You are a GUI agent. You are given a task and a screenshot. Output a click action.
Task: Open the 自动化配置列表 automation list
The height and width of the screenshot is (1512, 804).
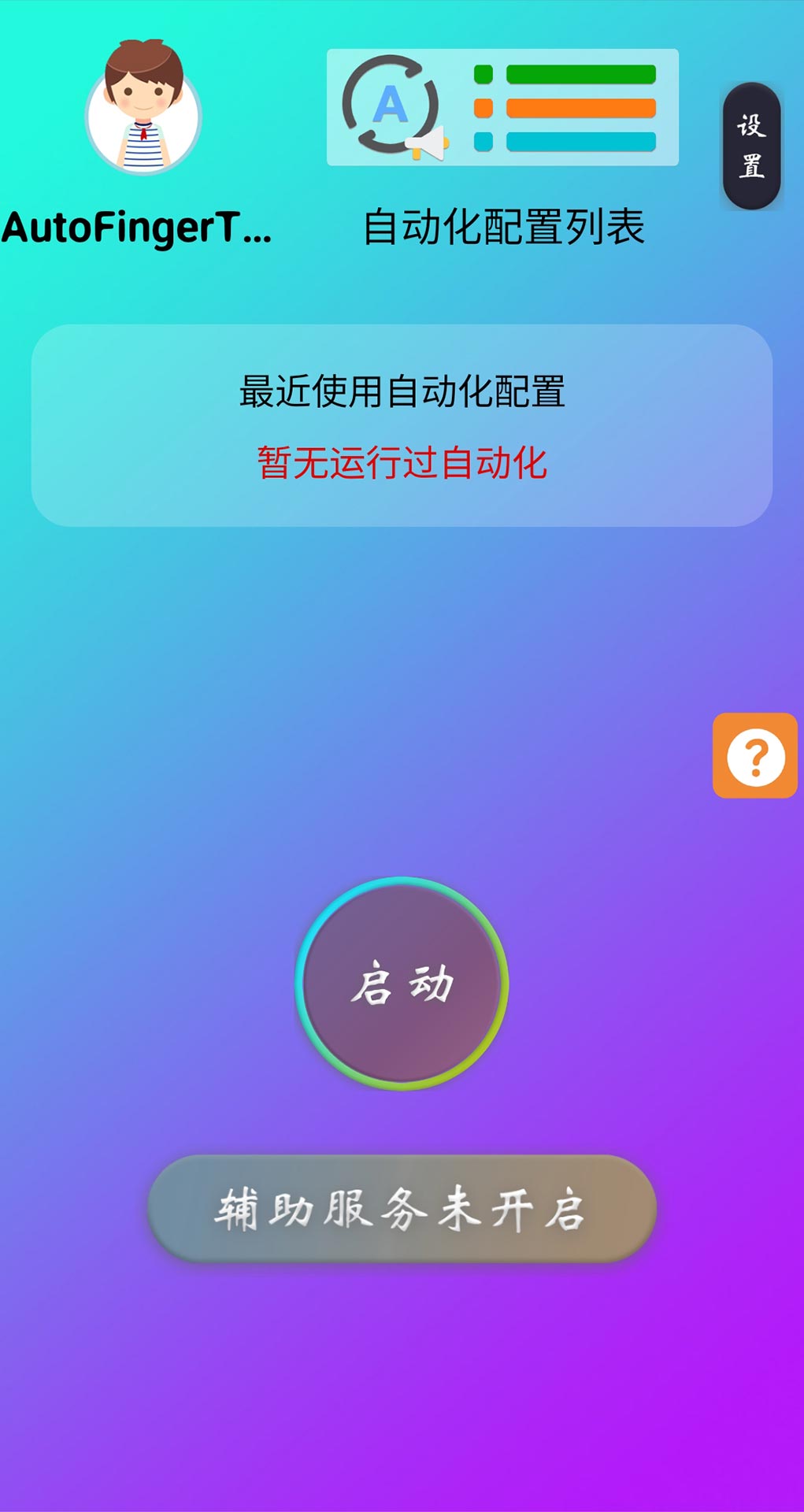(x=502, y=108)
